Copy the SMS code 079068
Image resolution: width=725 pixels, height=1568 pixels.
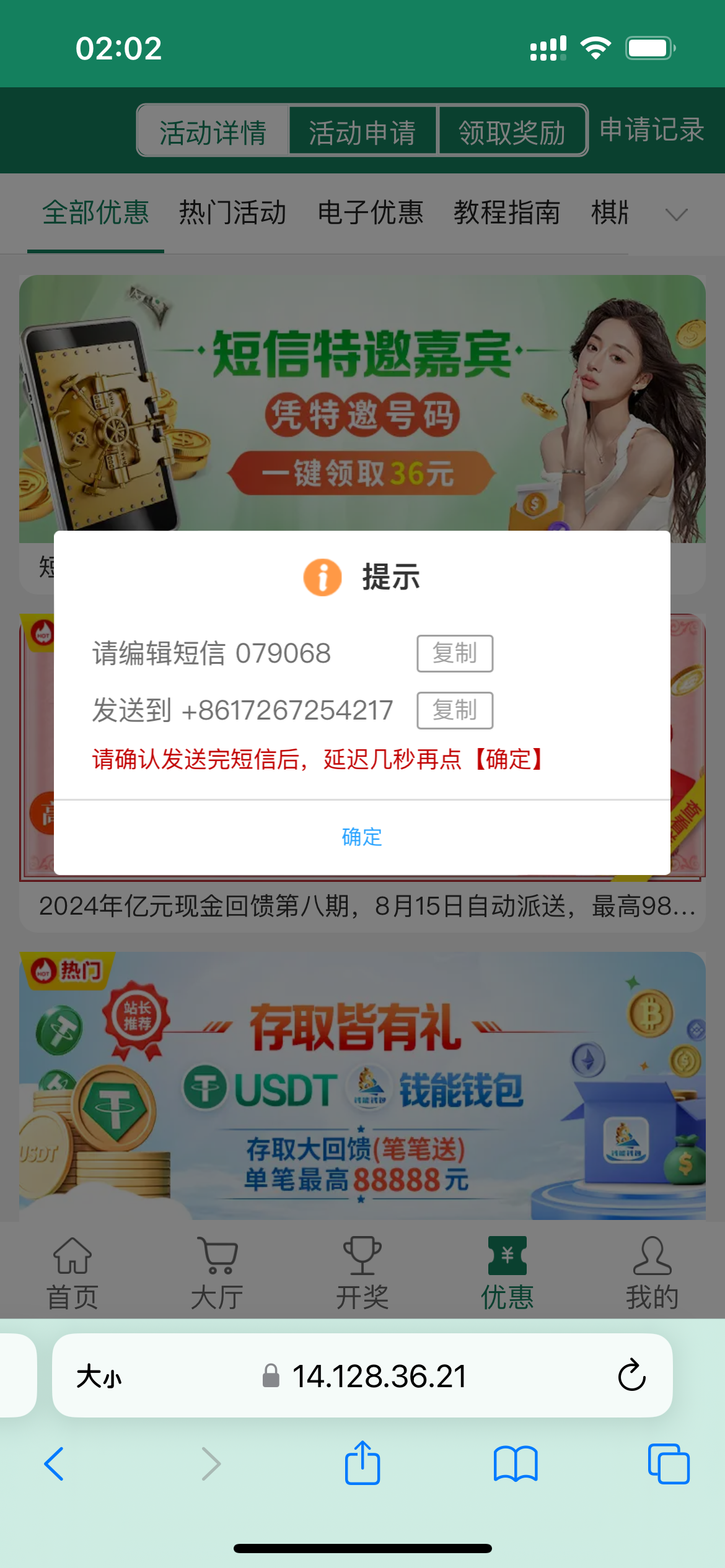(x=454, y=653)
